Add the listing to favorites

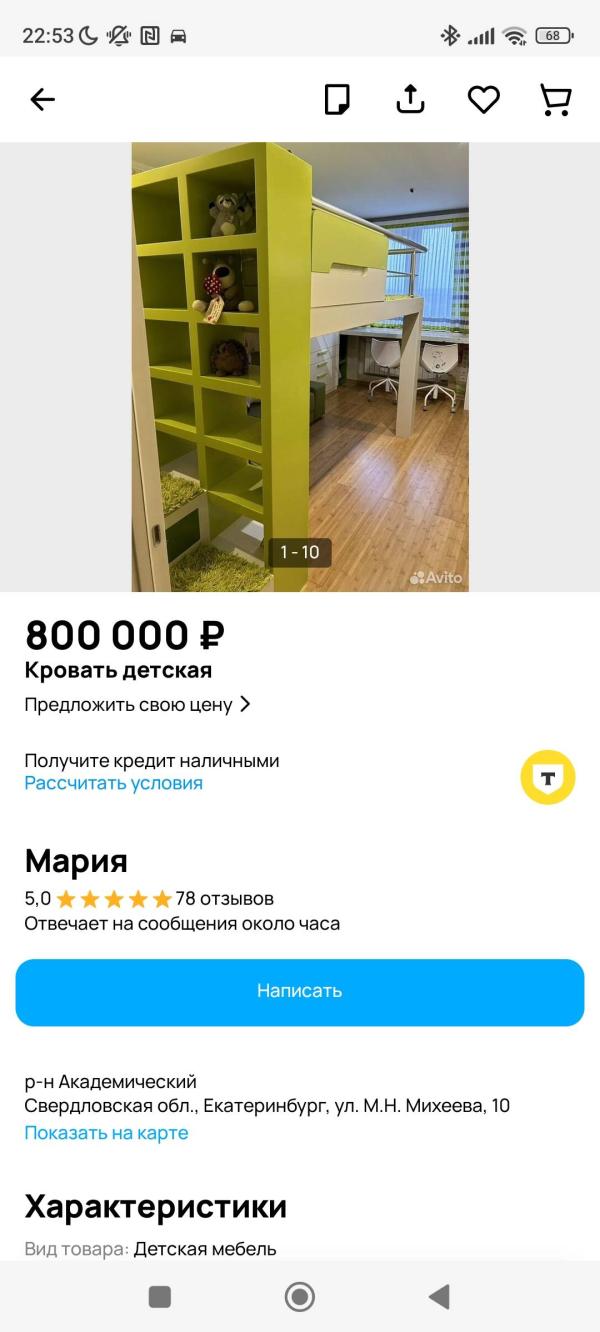(x=484, y=99)
